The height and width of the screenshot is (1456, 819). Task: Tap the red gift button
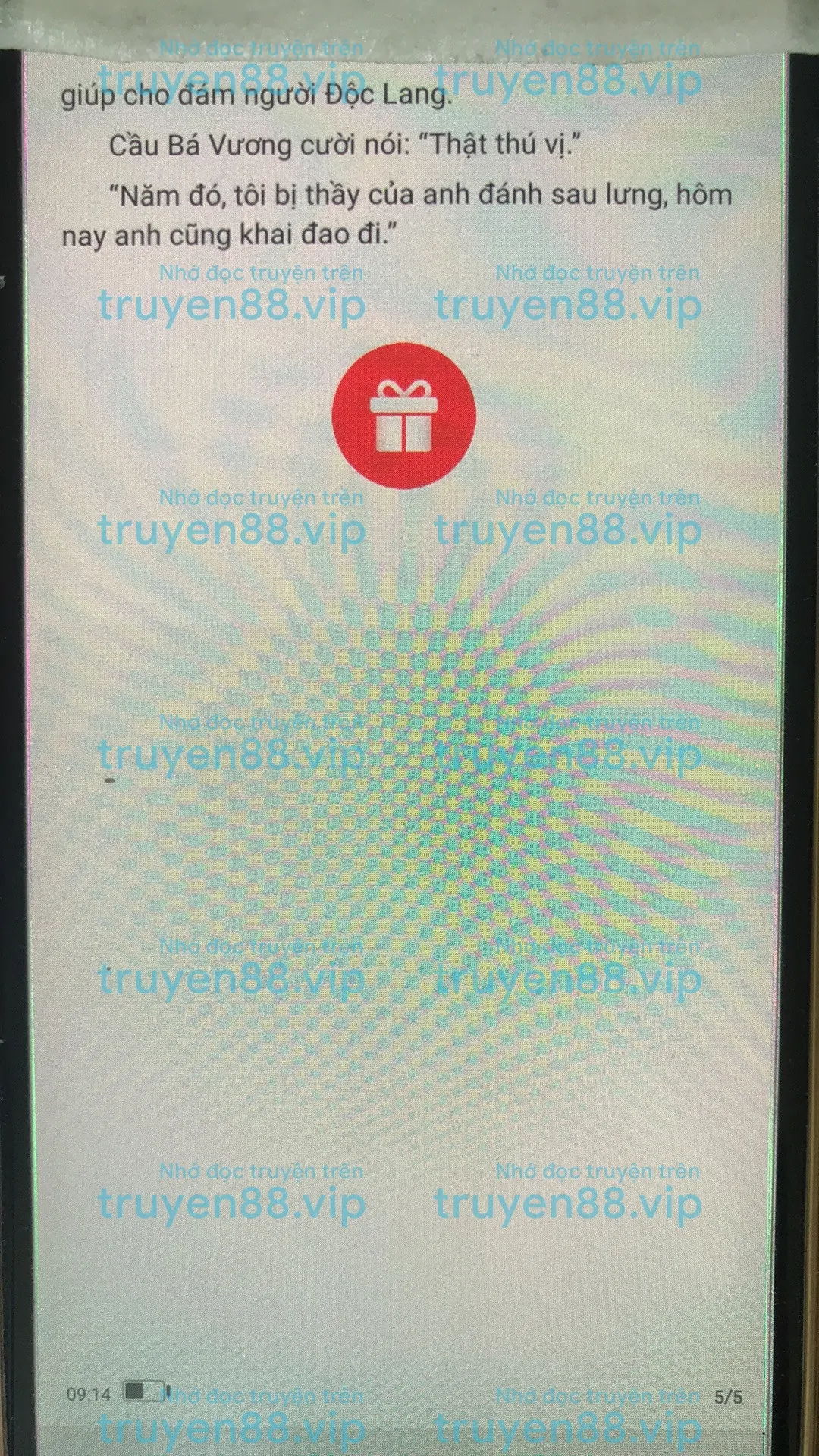click(x=403, y=416)
